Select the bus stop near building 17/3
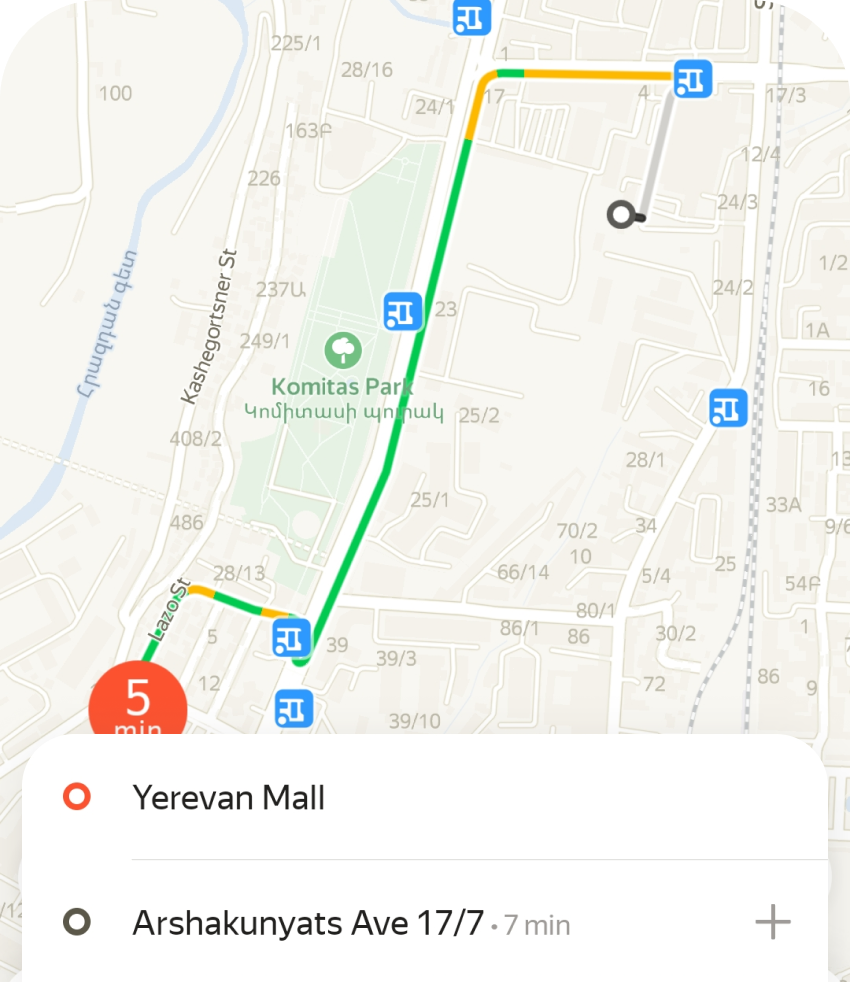This screenshot has height=982, width=850. pyautogui.click(x=692, y=78)
